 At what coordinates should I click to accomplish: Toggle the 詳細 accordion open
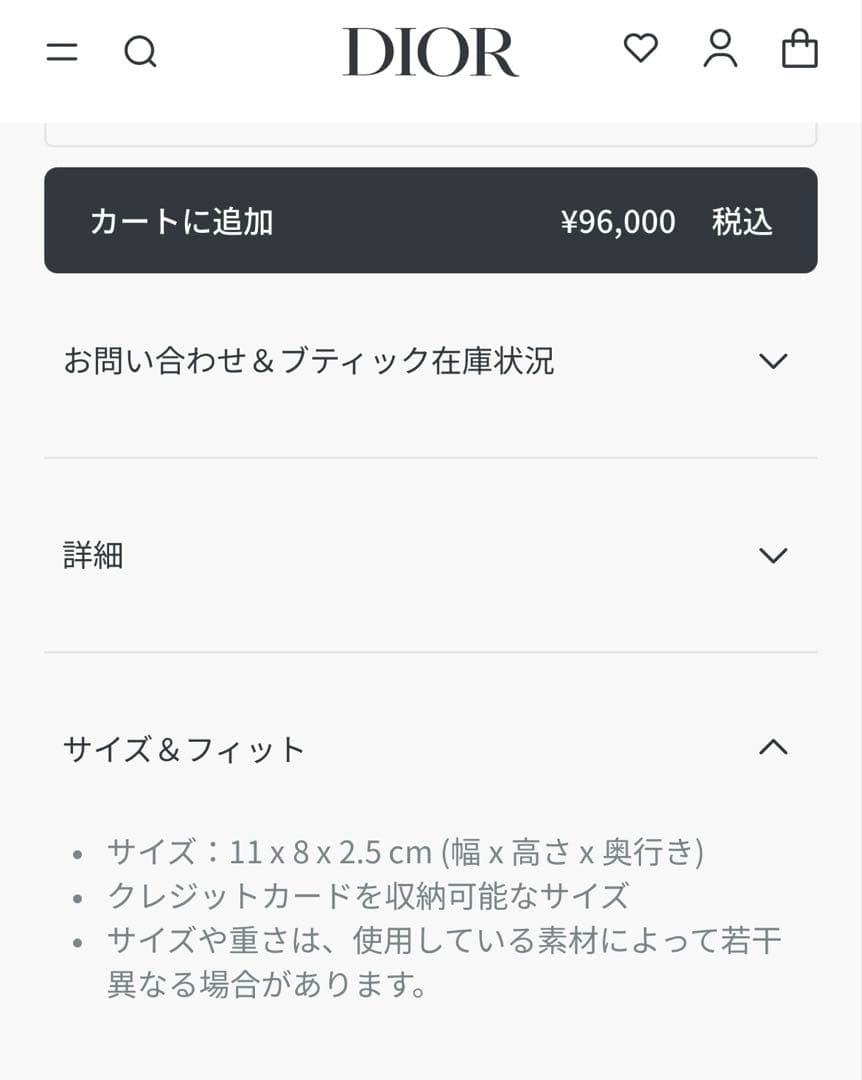tap(430, 555)
